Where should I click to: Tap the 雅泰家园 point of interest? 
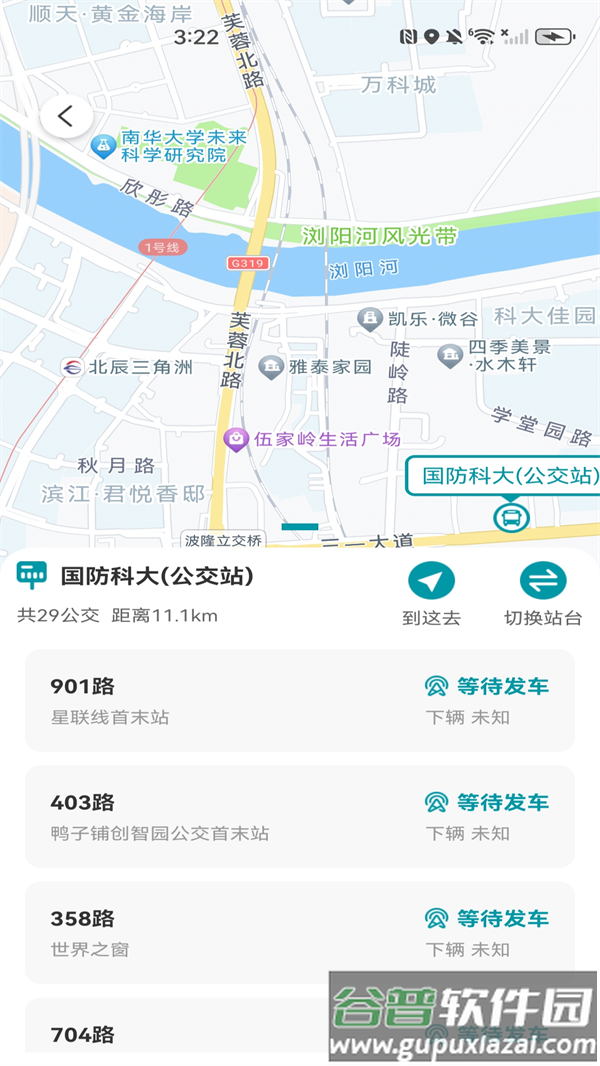[x=271, y=367]
